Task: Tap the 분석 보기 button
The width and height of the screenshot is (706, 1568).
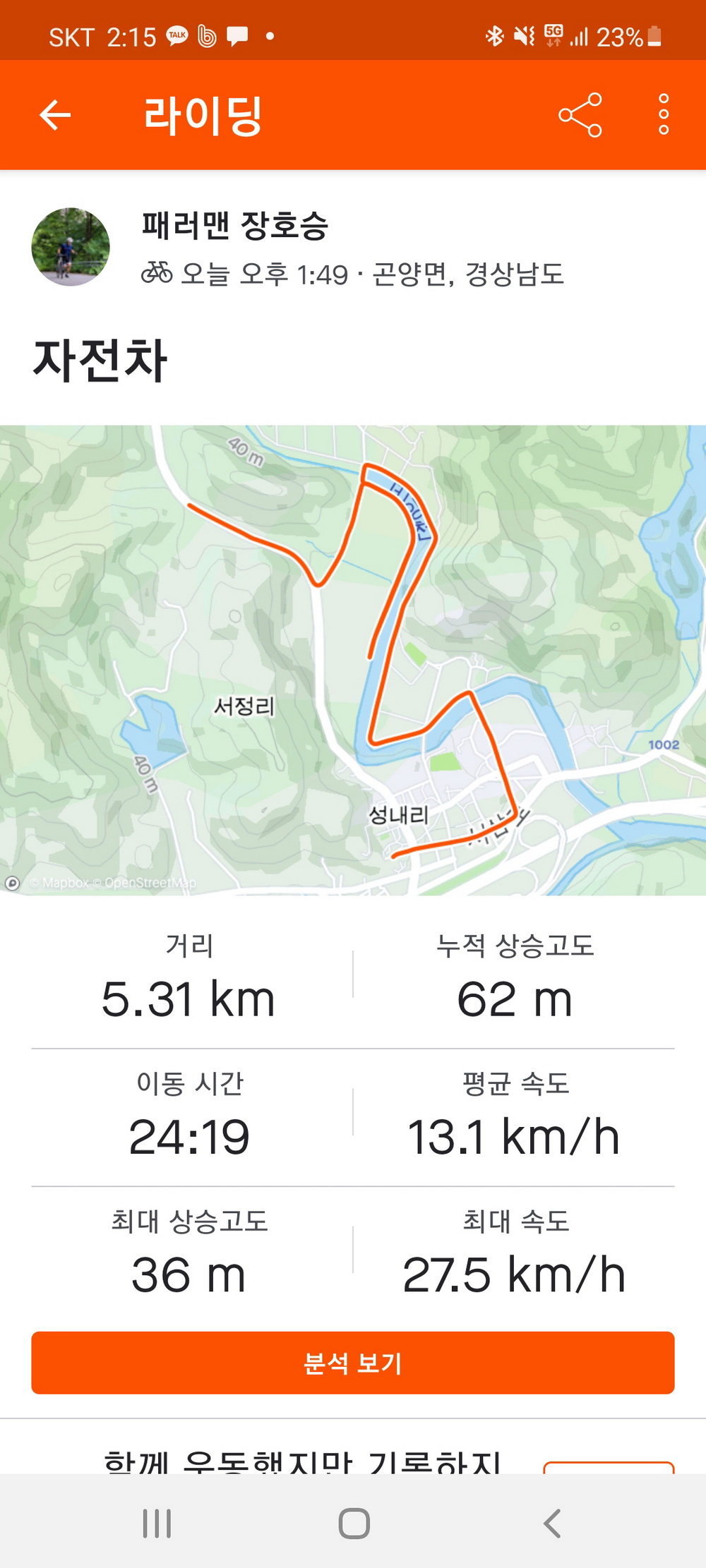Action: click(353, 1363)
